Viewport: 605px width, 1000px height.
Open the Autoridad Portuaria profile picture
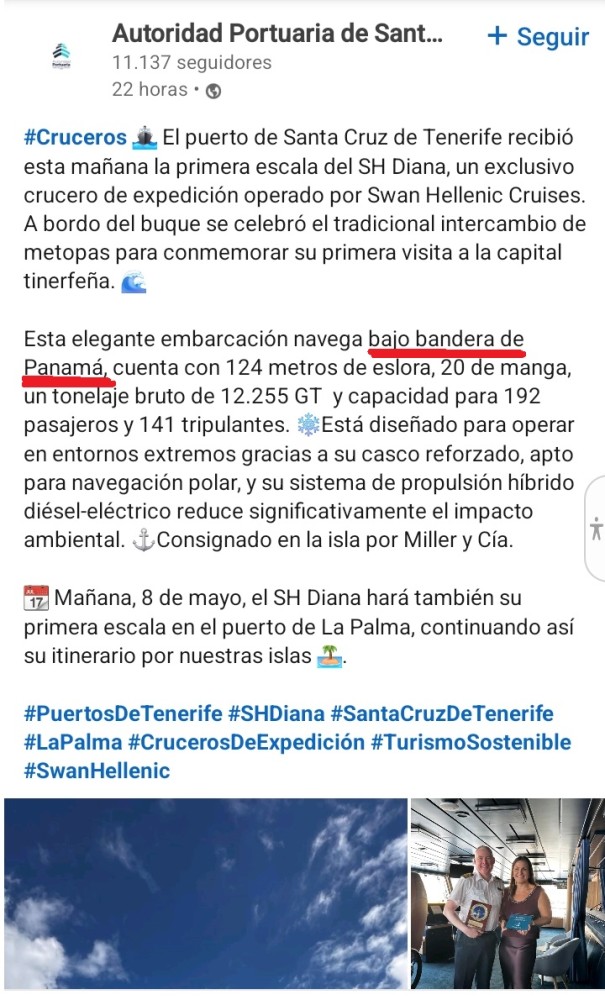click(61, 58)
